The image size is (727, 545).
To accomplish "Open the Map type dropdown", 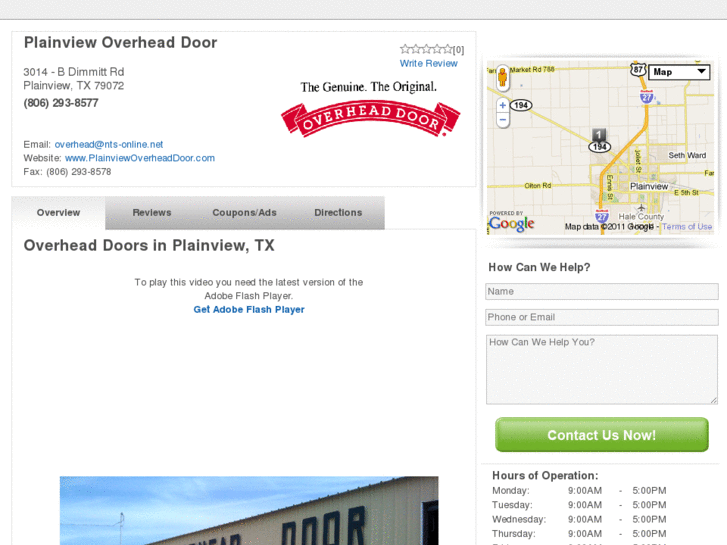I will [x=680, y=72].
